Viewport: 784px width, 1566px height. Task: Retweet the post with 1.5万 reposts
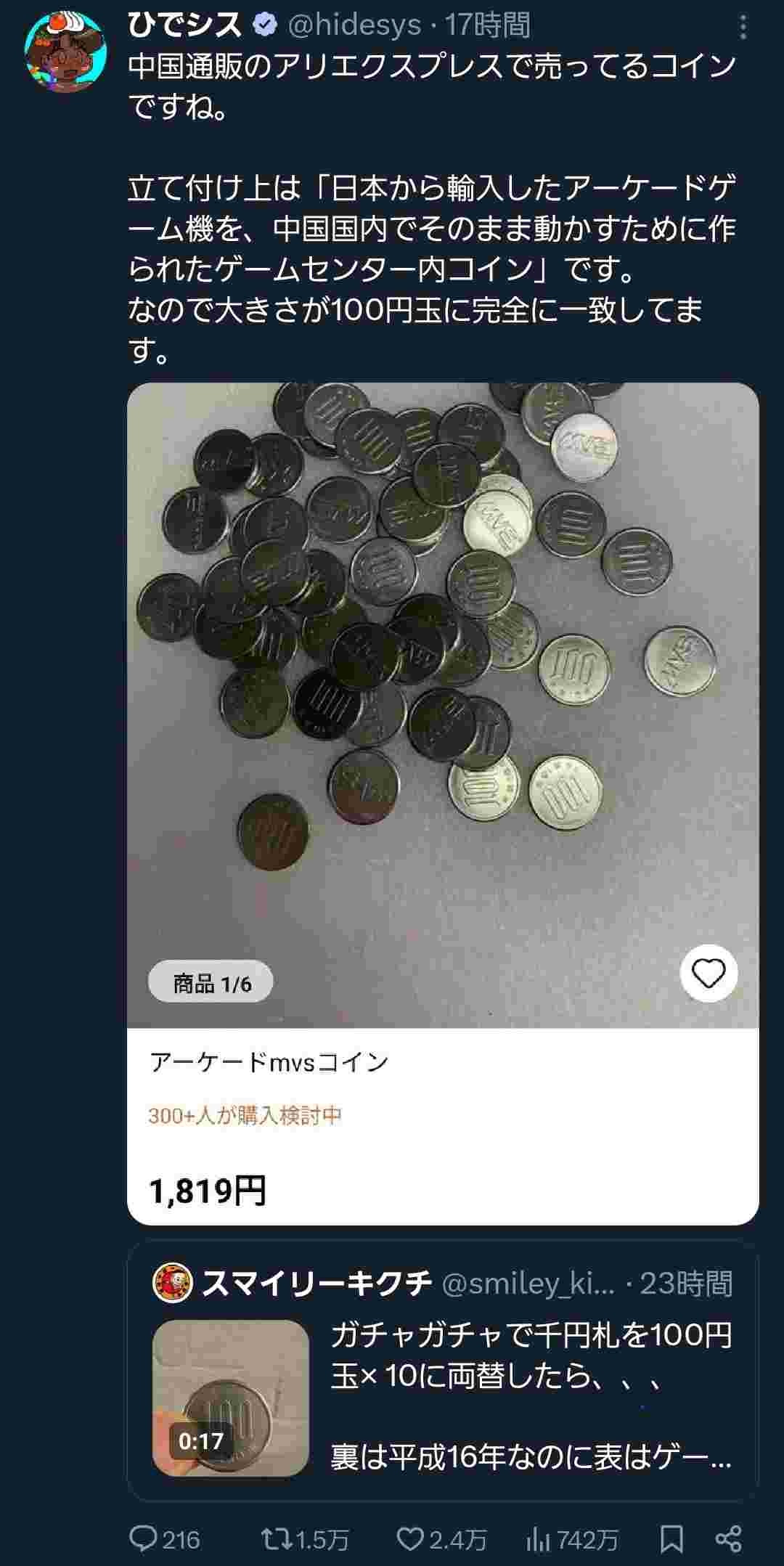305,1538
